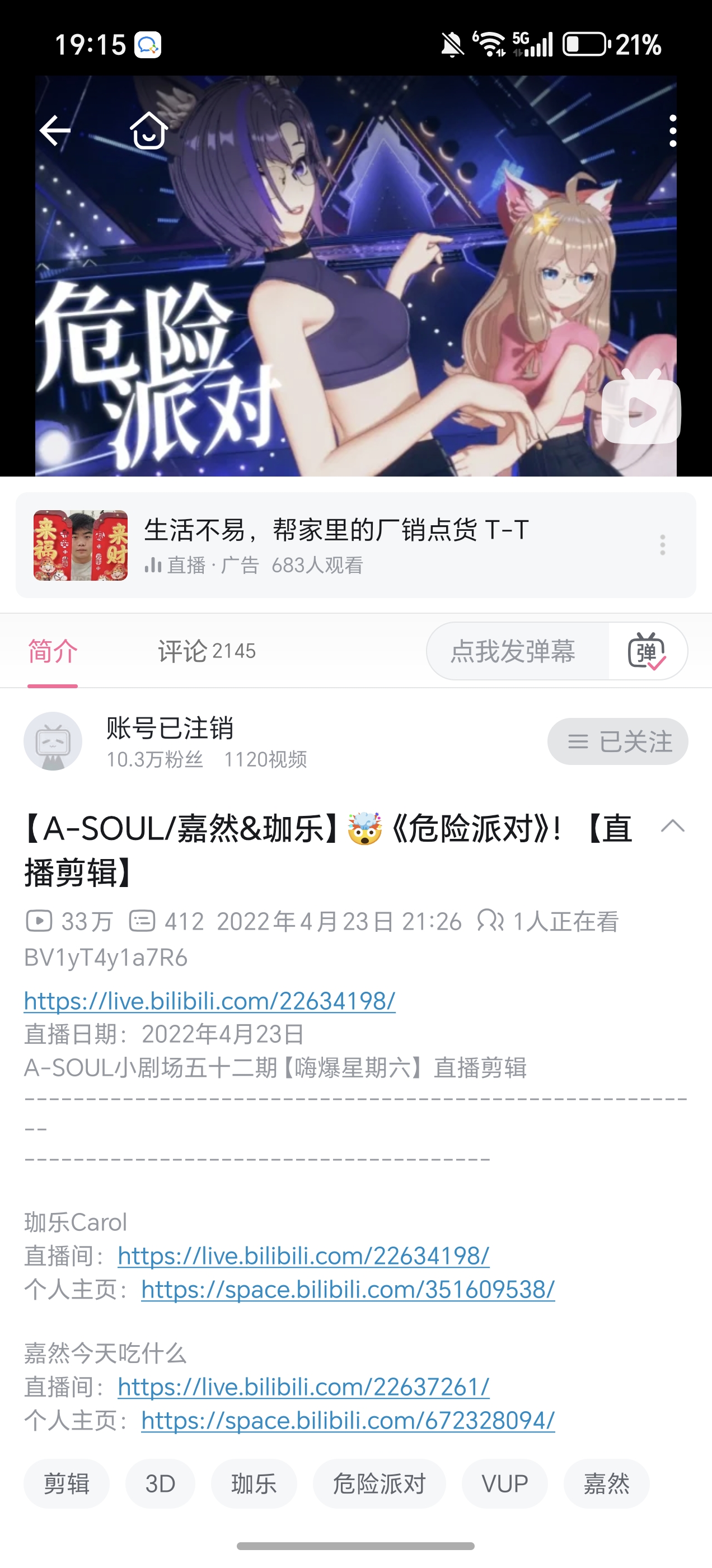Select the 简介 tab
712x1568 pixels.
coord(53,651)
